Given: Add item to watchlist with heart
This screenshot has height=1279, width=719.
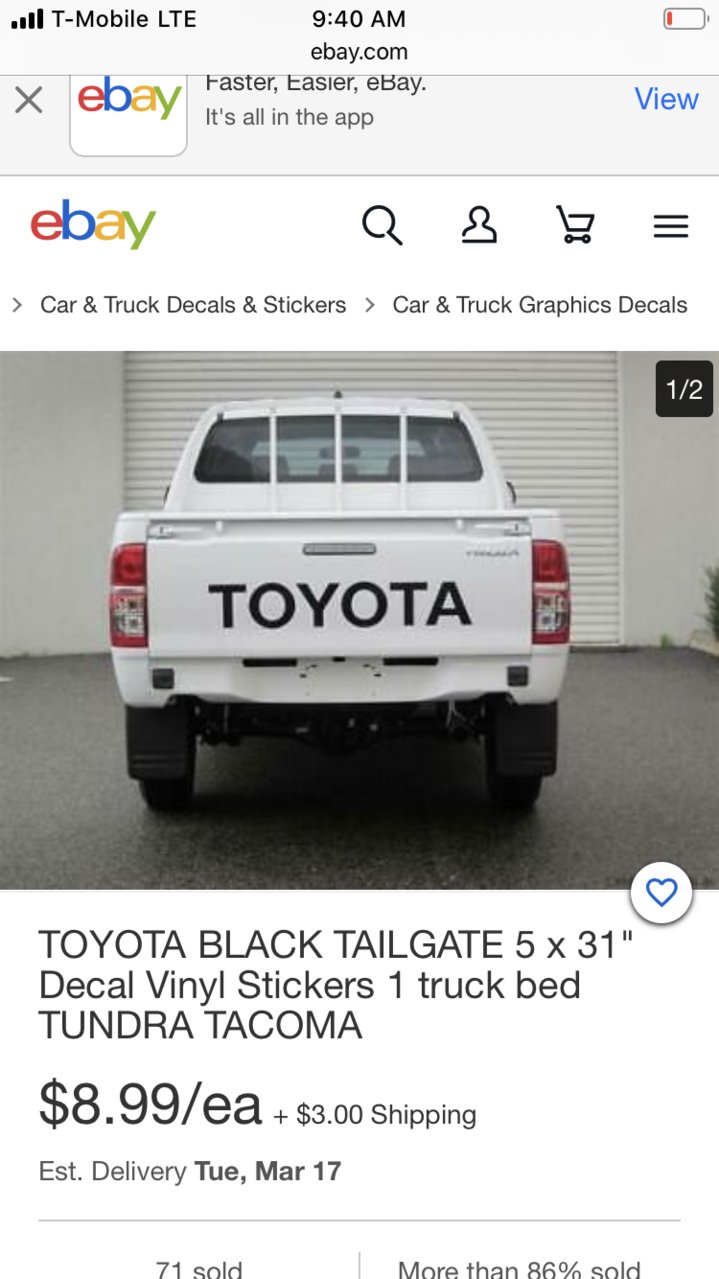Looking at the screenshot, I should [x=661, y=892].
